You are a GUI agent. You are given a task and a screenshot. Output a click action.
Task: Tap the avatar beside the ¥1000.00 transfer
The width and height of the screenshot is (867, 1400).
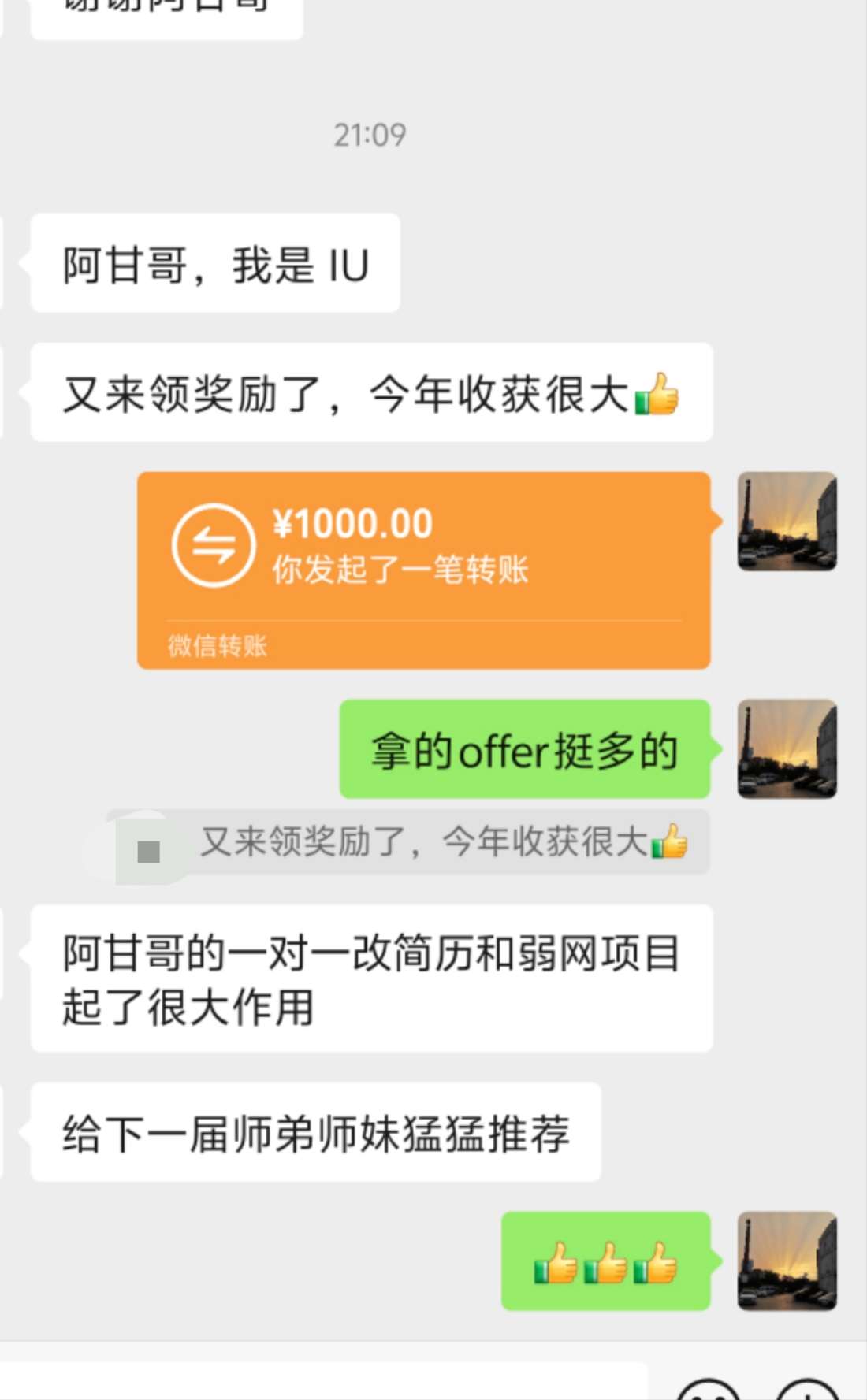[x=787, y=521]
